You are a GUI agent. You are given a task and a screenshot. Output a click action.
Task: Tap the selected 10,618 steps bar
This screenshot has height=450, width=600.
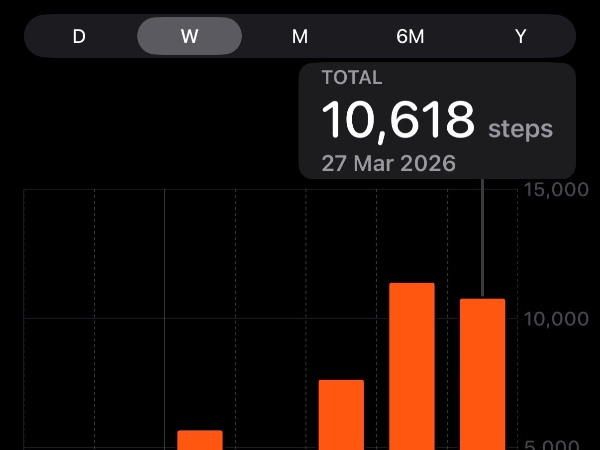[x=482, y=372]
